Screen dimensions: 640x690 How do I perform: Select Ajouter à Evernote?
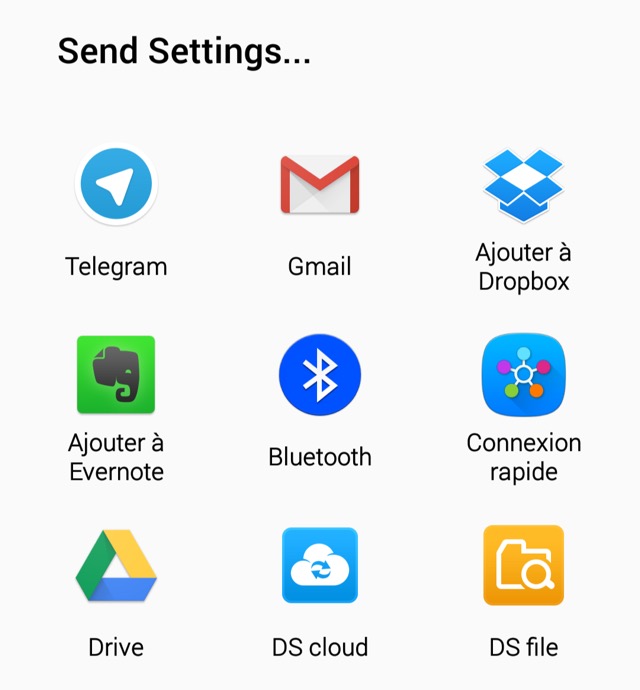click(116, 376)
